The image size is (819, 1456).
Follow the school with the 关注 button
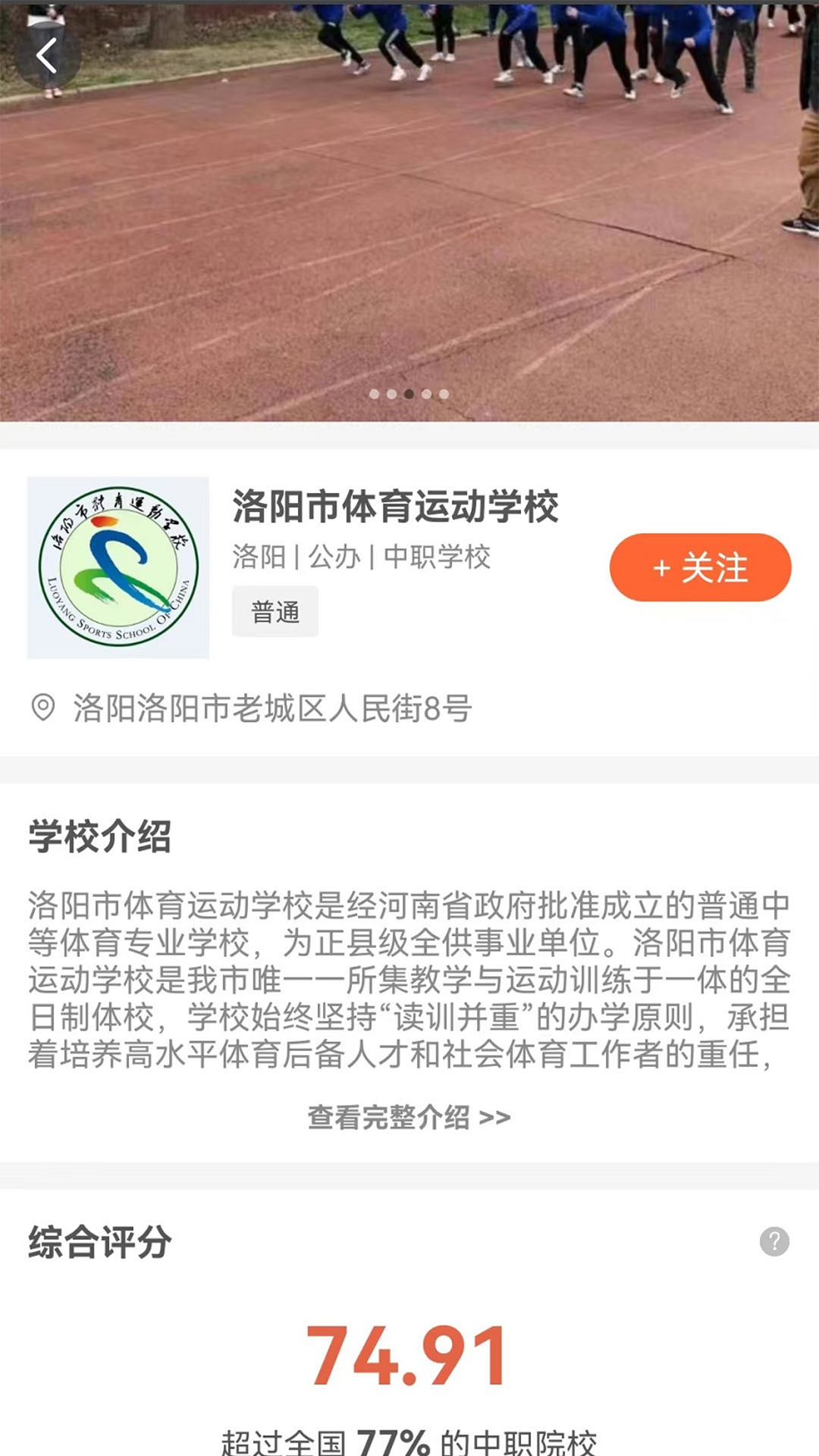[700, 568]
